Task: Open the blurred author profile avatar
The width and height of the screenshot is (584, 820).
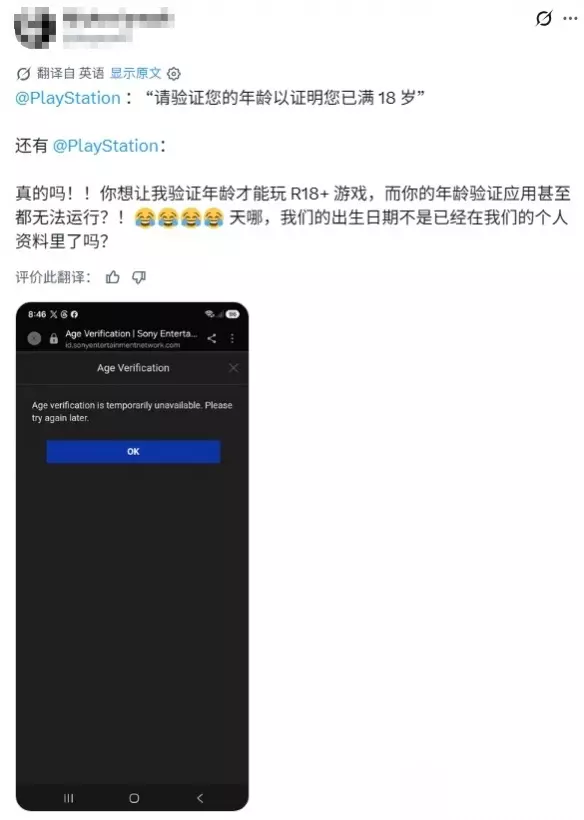Action: pyautogui.click(x=35, y=27)
